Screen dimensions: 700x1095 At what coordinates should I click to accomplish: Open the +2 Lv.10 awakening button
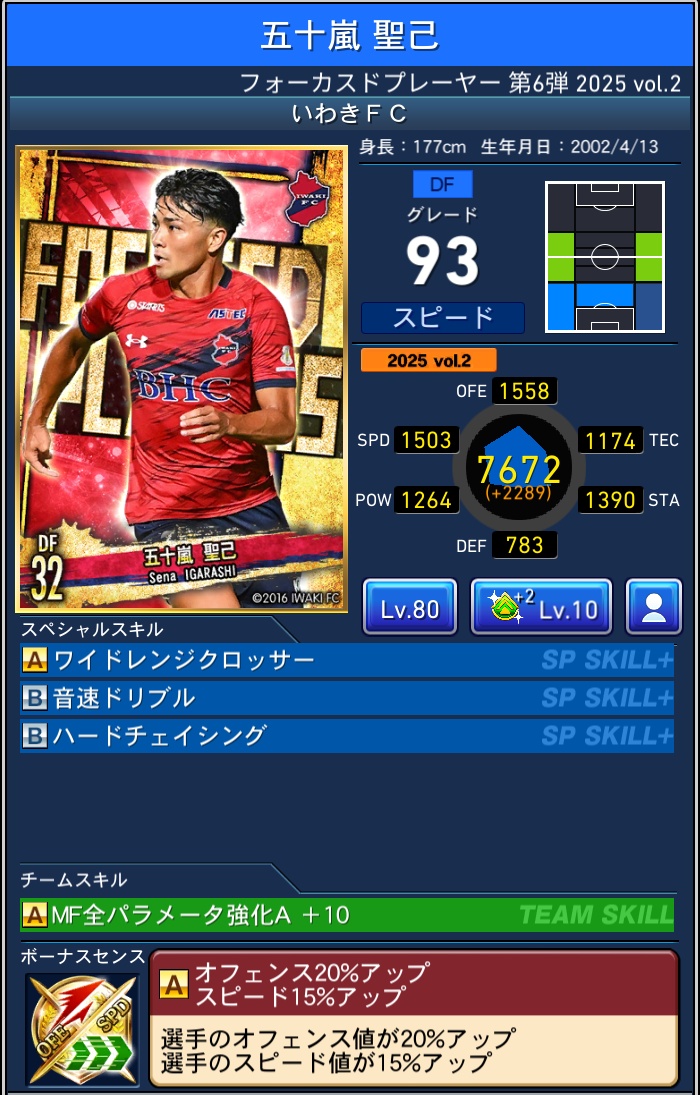(541, 607)
